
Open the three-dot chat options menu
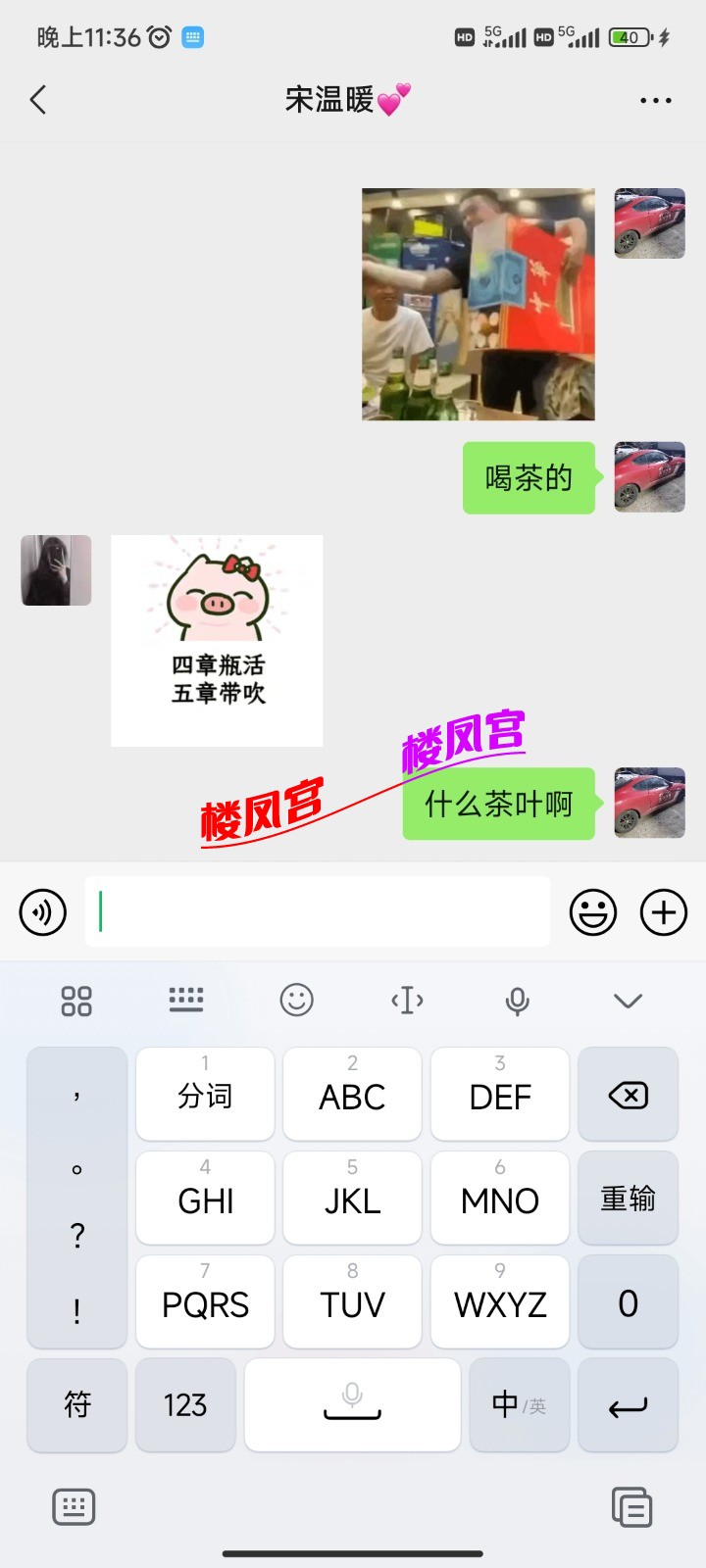click(655, 100)
